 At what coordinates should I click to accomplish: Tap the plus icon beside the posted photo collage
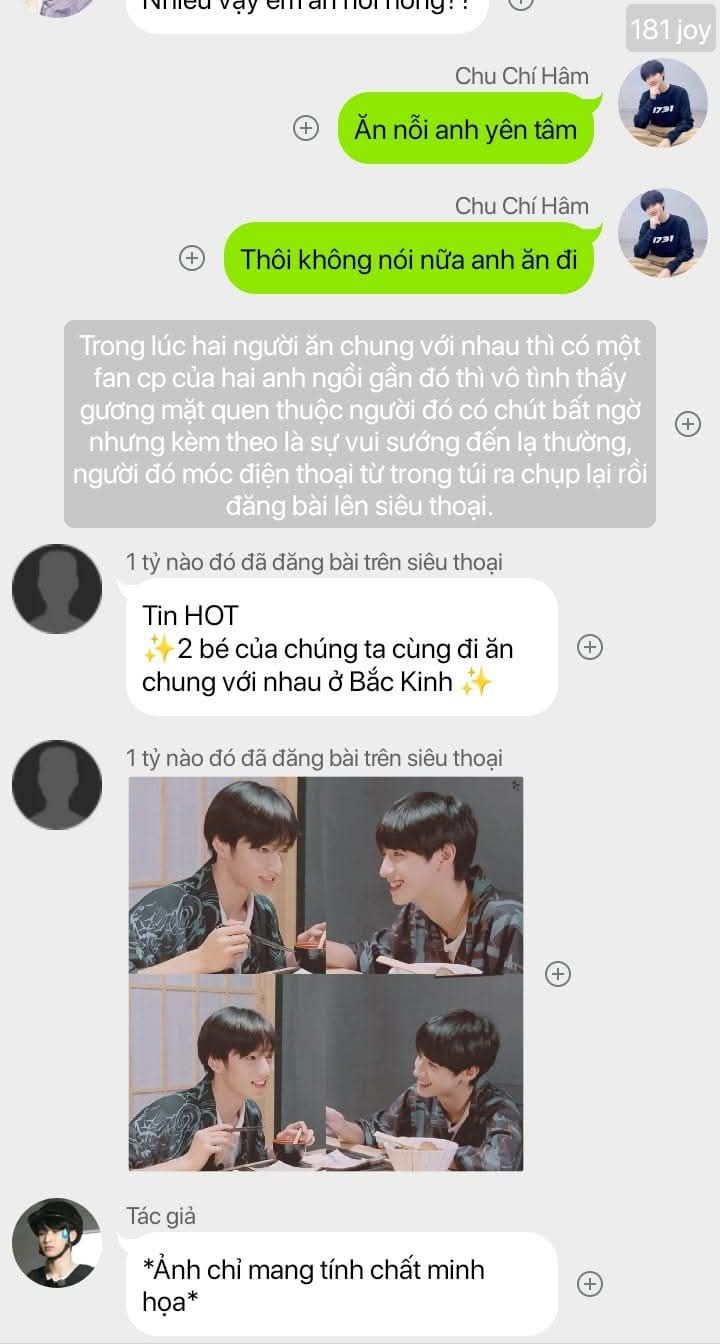coord(558,973)
